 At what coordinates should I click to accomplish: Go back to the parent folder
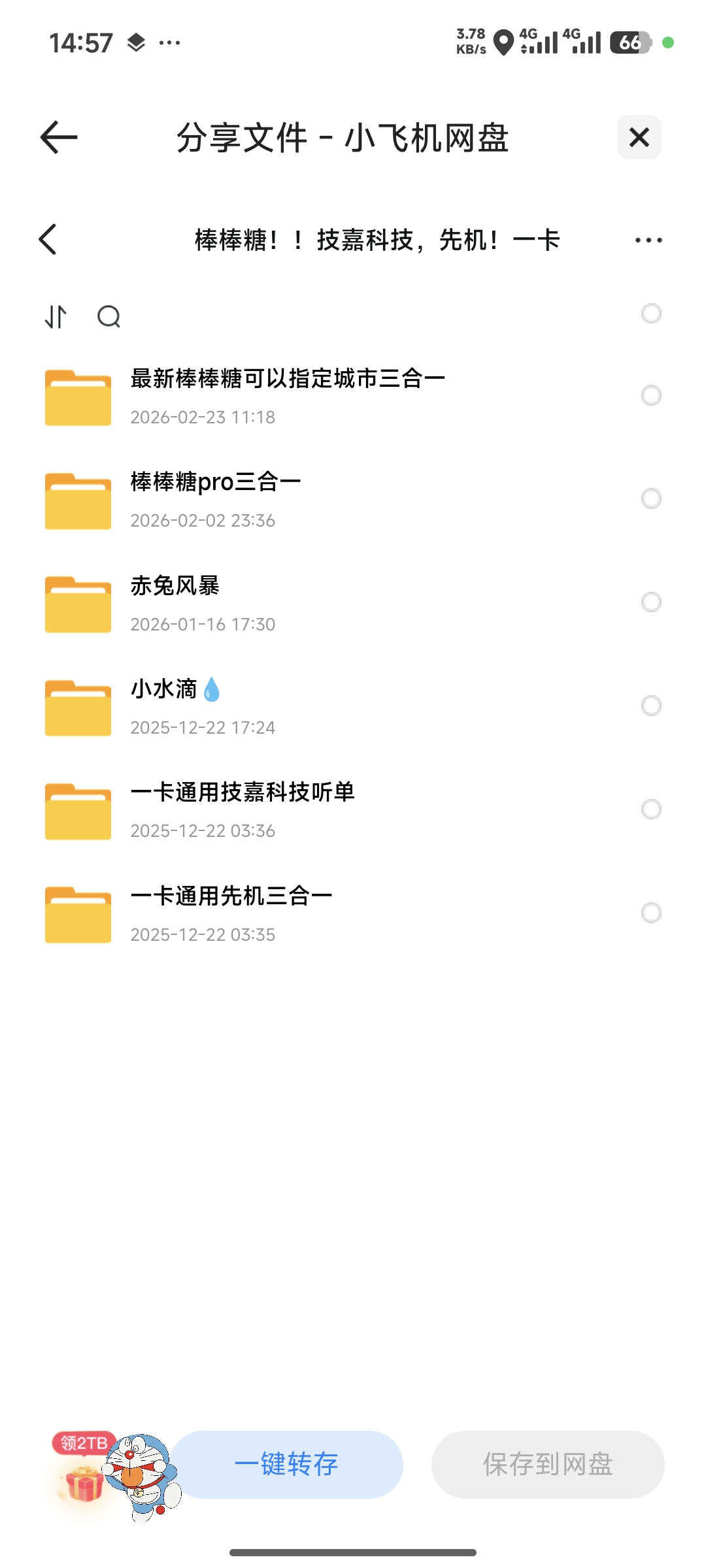48,240
